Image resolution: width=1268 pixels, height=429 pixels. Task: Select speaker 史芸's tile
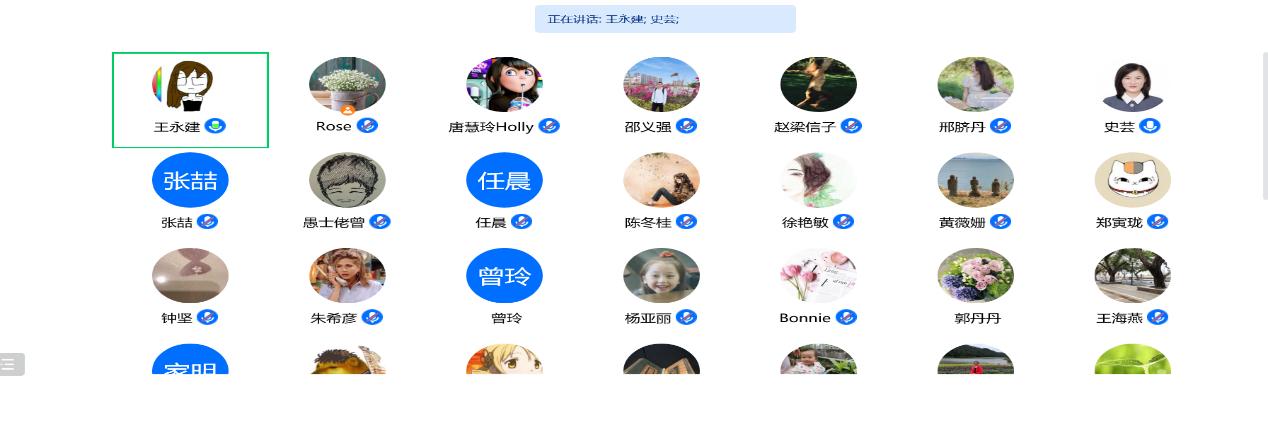click(x=1132, y=96)
